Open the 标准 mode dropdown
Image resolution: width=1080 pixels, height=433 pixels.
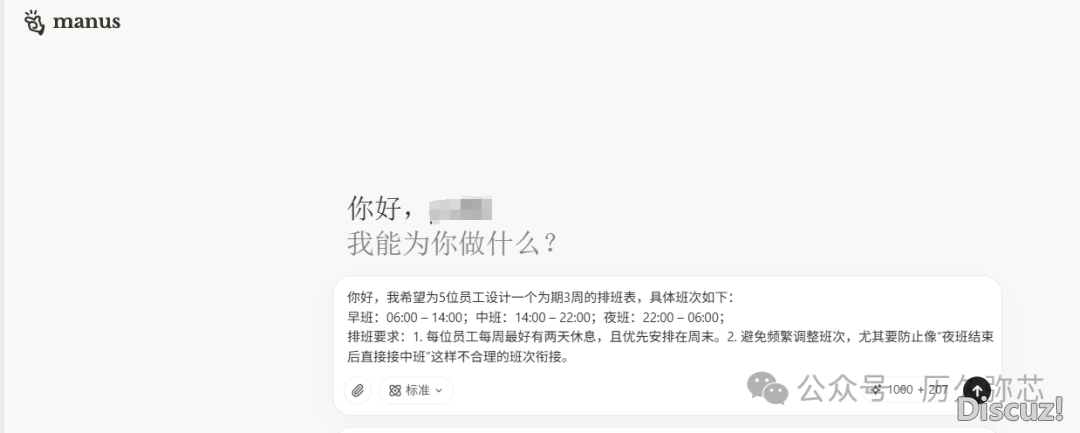[416, 390]
